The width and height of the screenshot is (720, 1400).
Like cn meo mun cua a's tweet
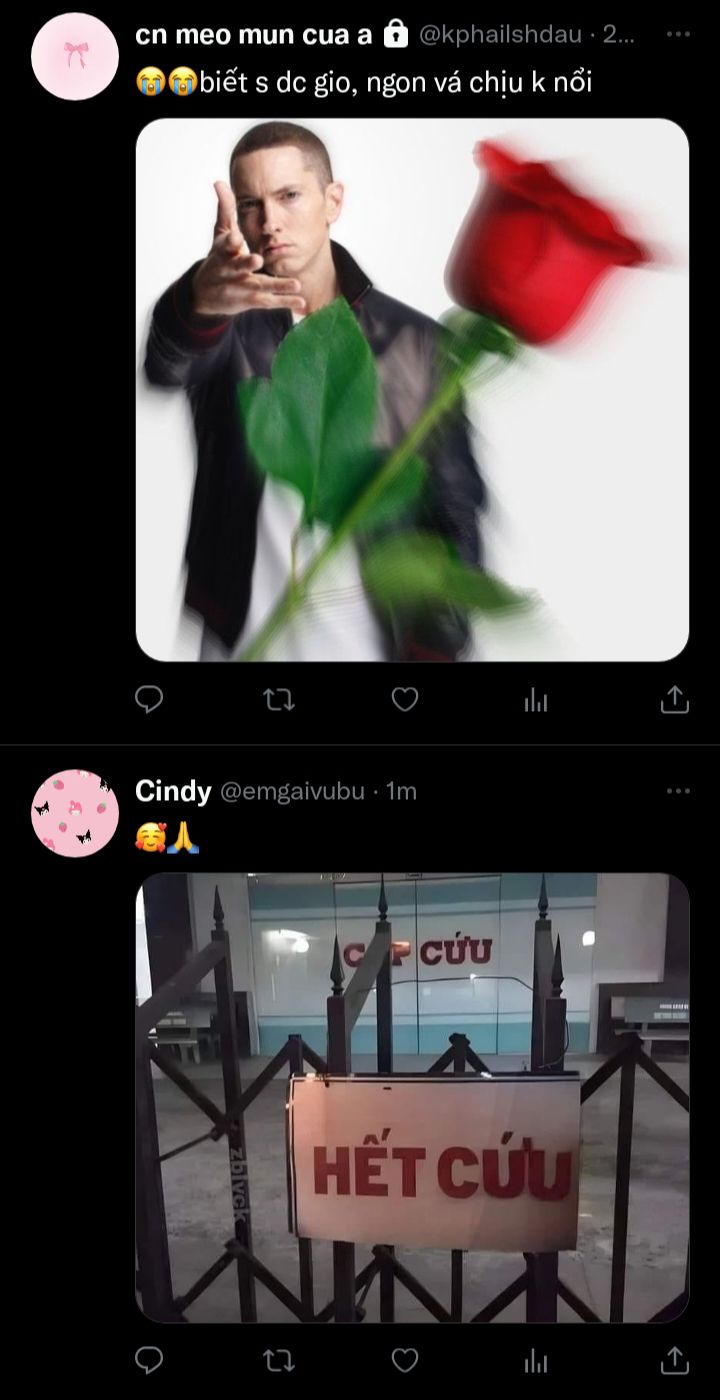(x=404, y=700)
